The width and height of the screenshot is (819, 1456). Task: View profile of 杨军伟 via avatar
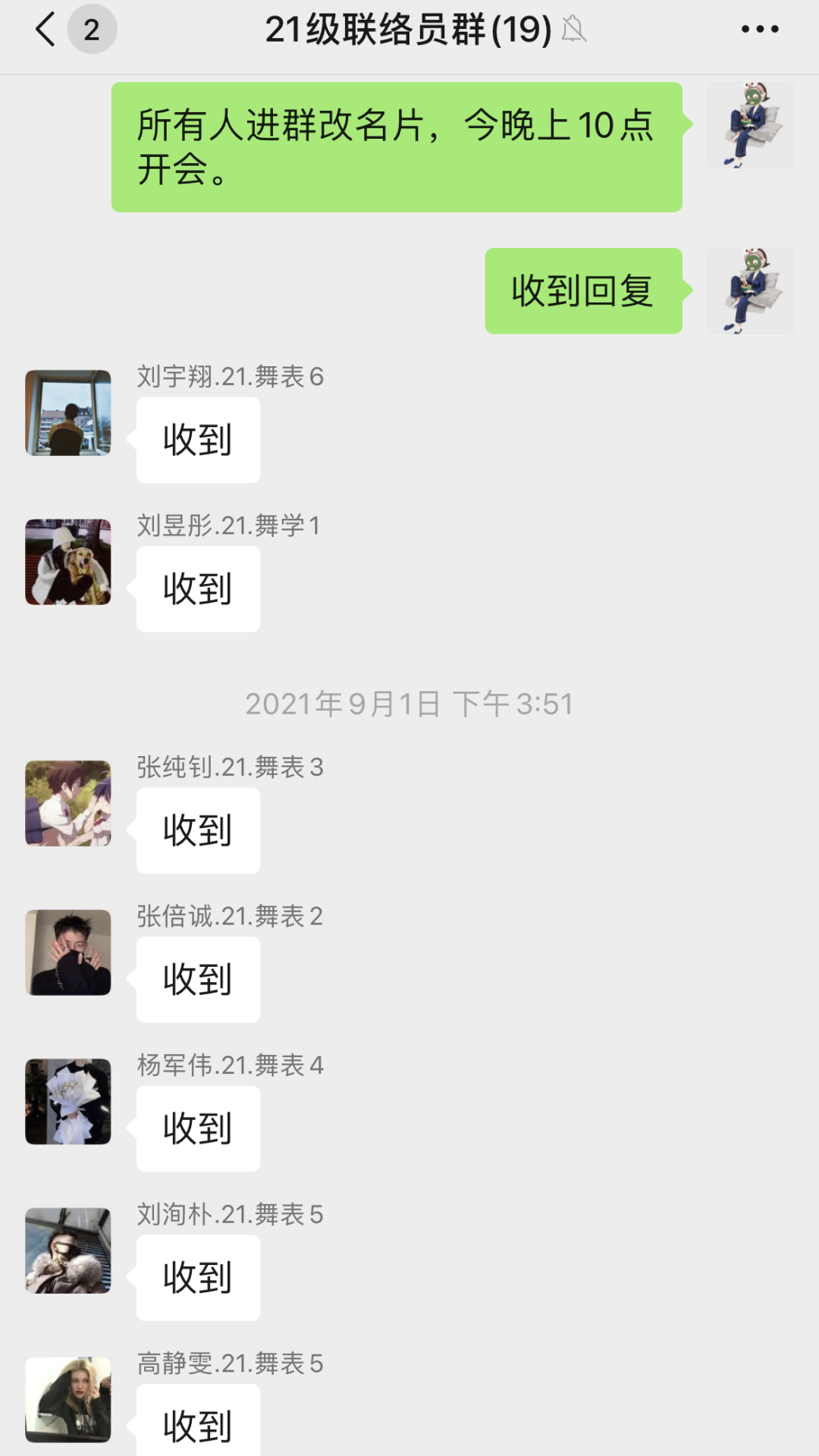coord(68,1102)
